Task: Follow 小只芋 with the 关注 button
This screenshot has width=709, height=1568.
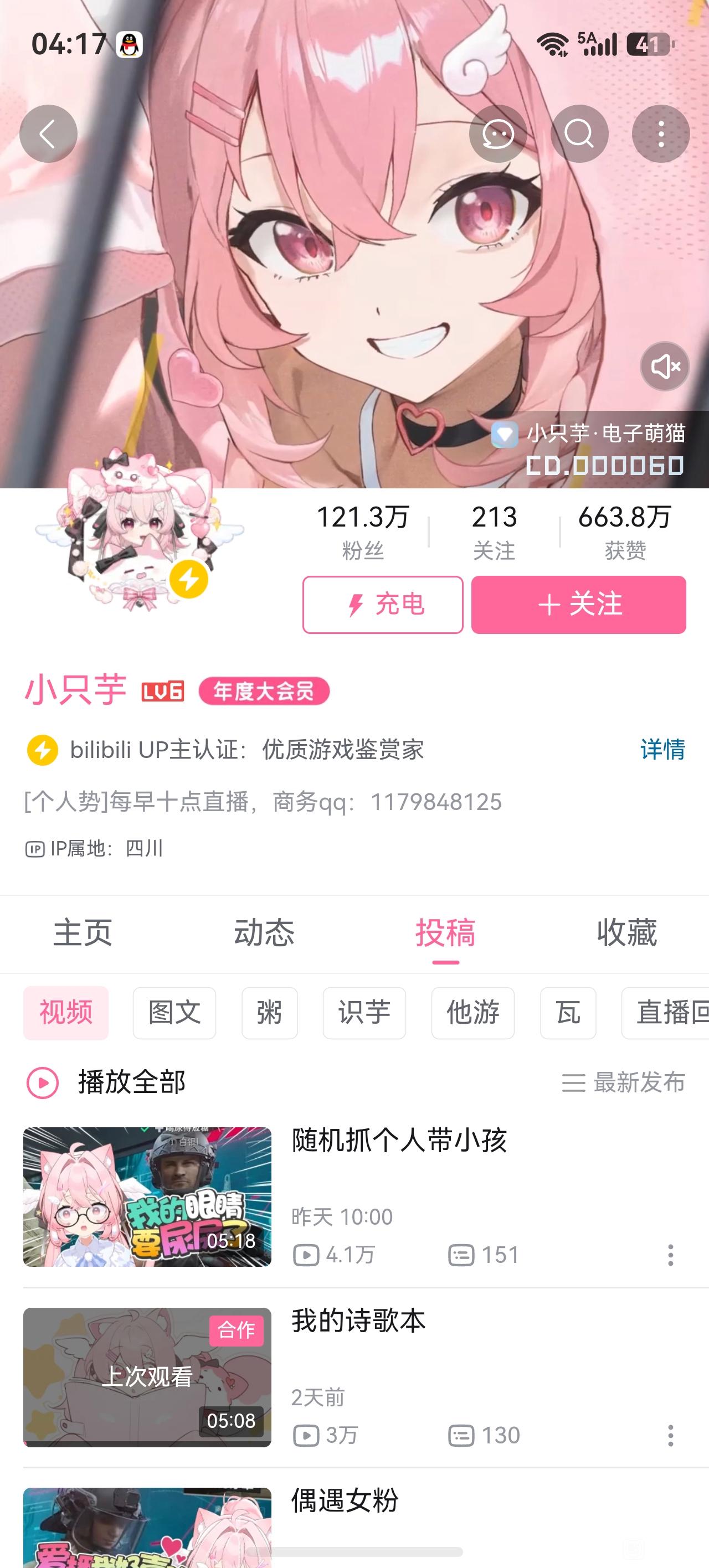Action: point(579,605)
